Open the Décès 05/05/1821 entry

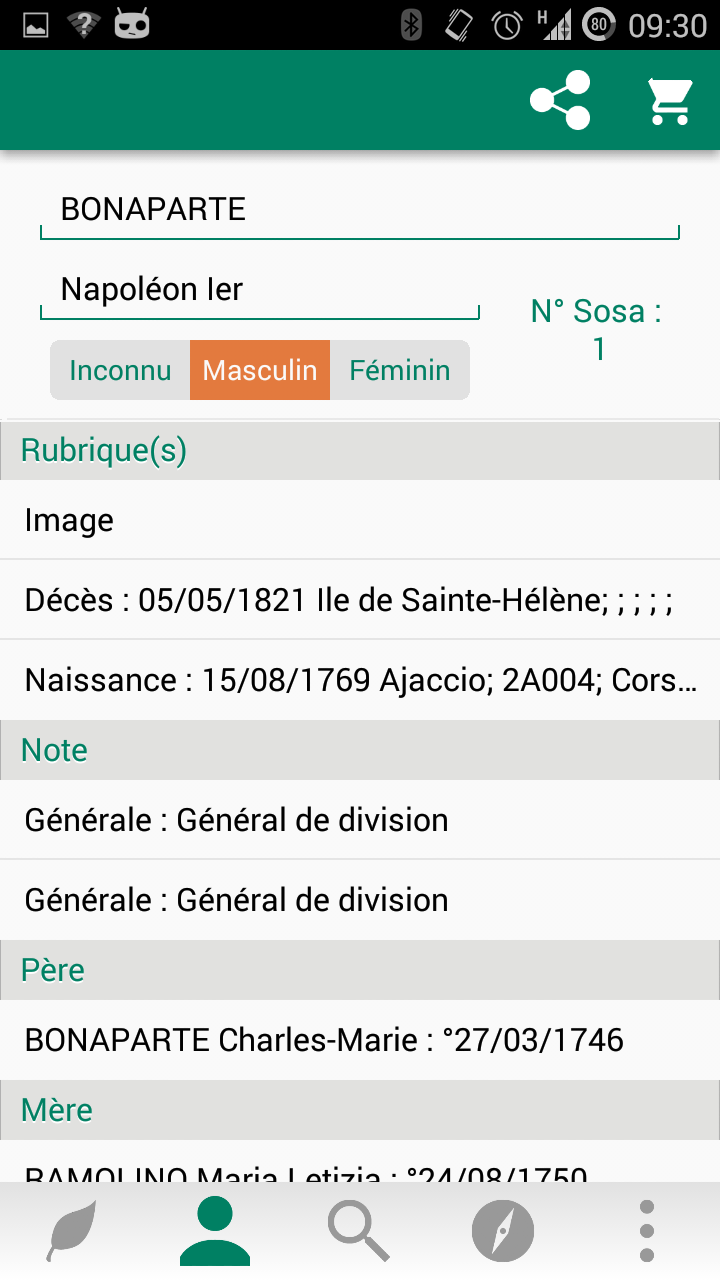360,600
